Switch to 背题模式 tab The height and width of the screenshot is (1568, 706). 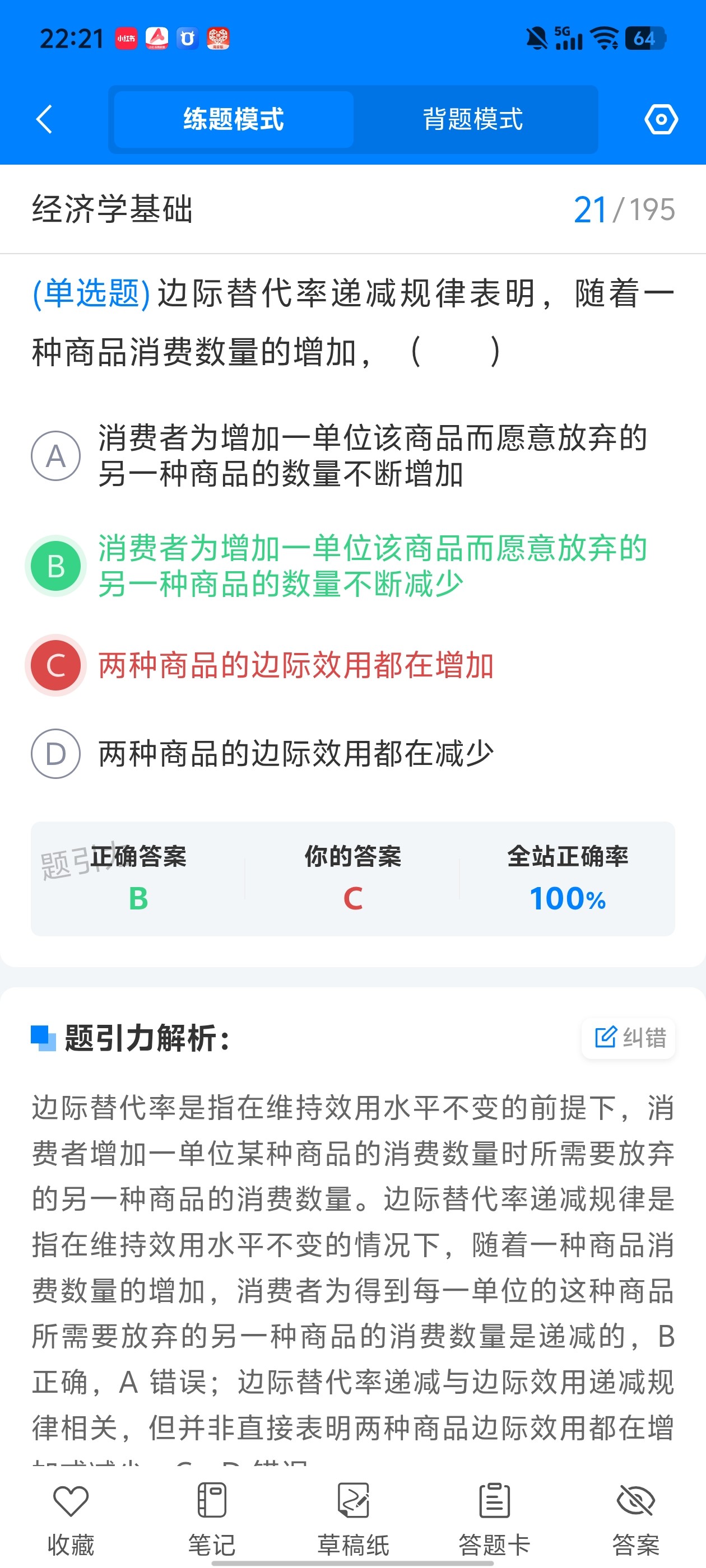(x=473, y=119)
